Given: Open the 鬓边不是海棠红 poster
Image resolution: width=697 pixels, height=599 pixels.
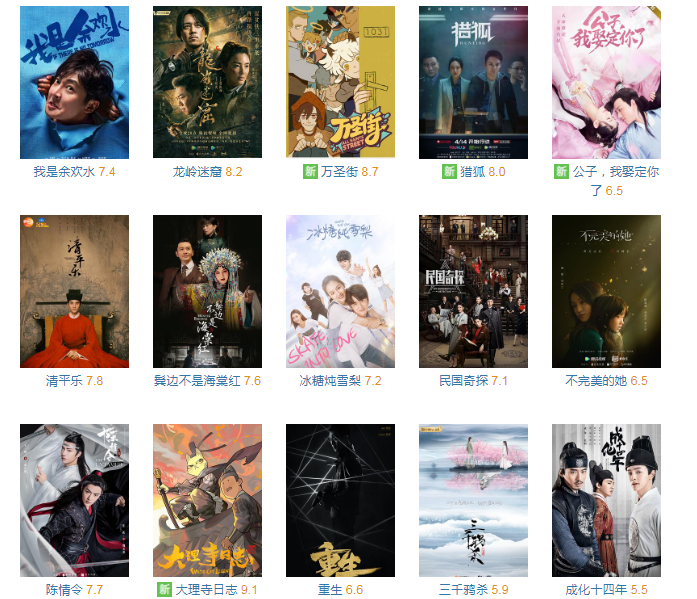Looking at the screenshot, I should point(207,291).
